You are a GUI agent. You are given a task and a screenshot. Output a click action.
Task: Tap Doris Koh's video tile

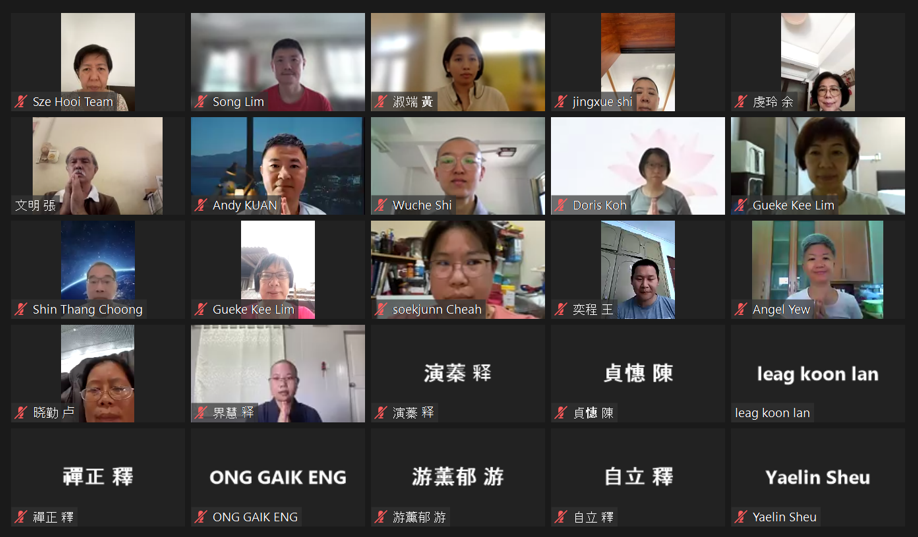638,165
